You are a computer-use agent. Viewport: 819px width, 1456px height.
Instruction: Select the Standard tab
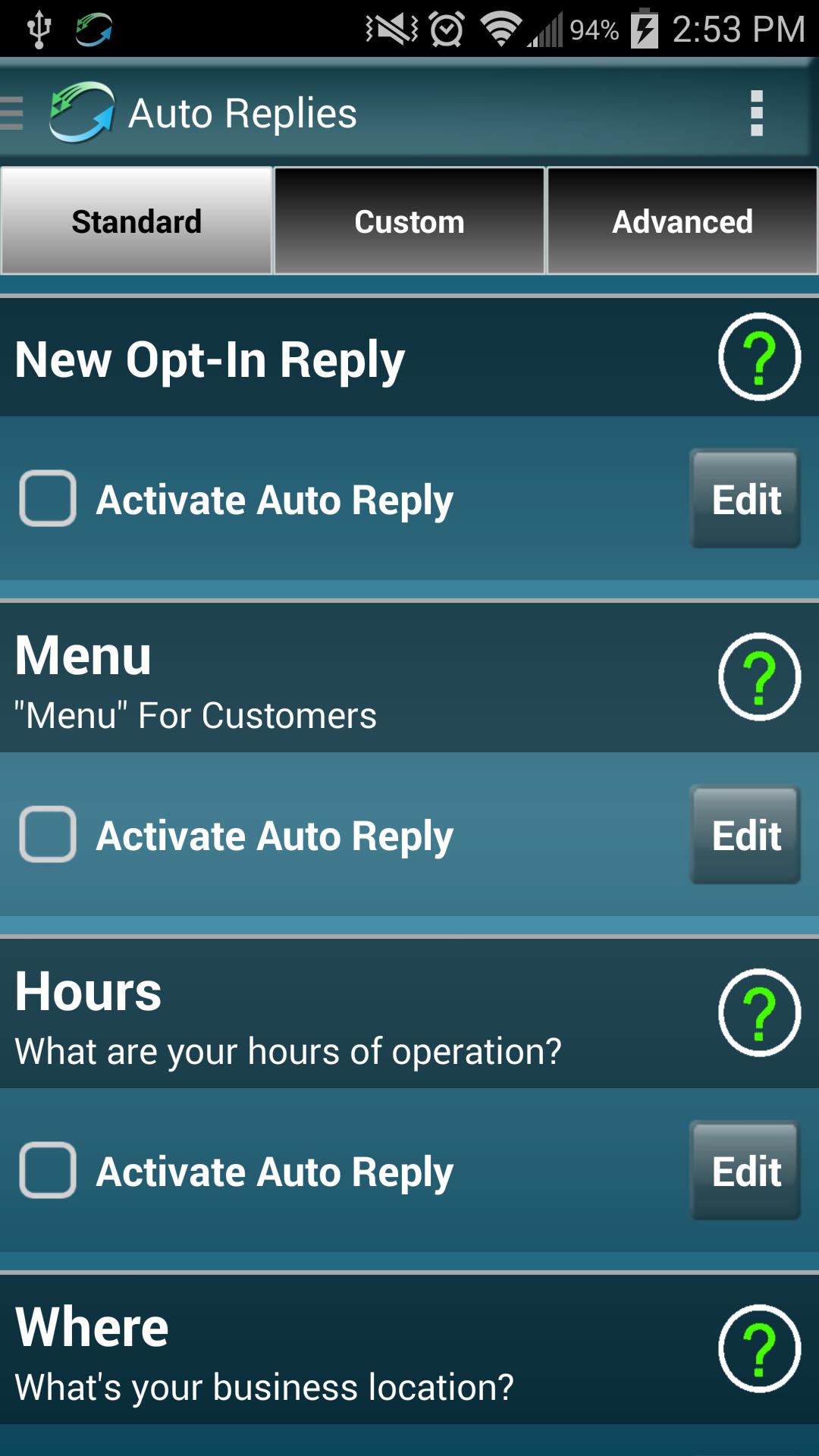coord(136,221)
